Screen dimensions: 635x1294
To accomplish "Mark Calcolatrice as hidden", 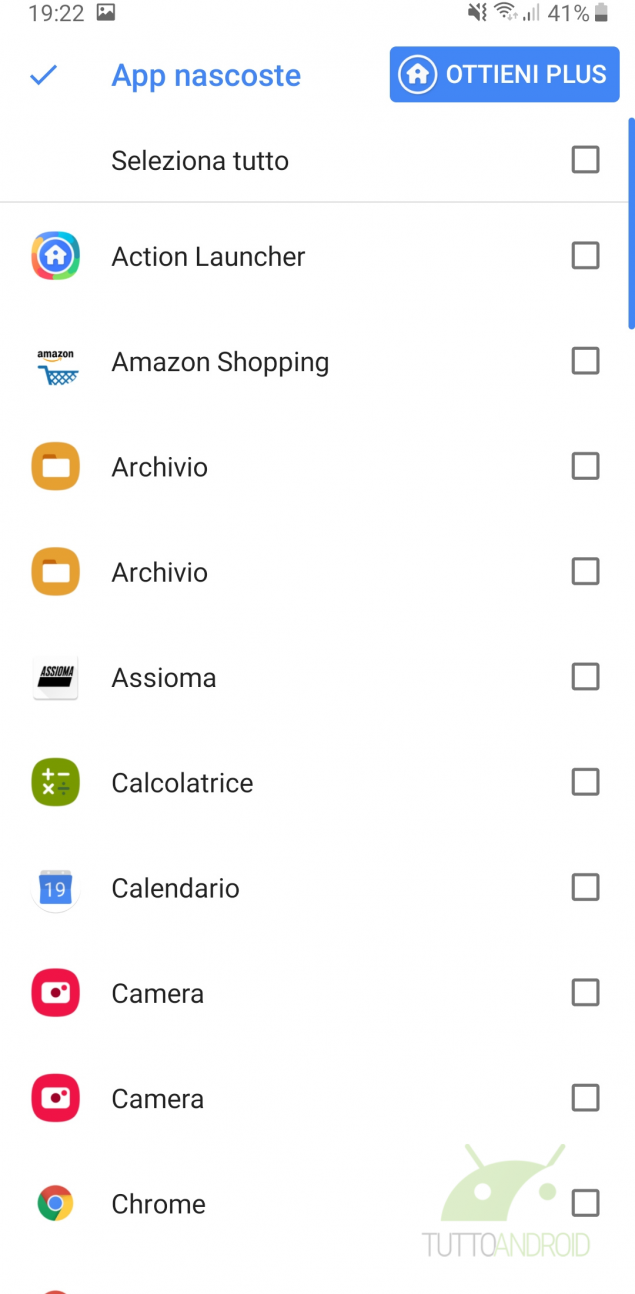I will pyautogui.click(x=585, y=782).
